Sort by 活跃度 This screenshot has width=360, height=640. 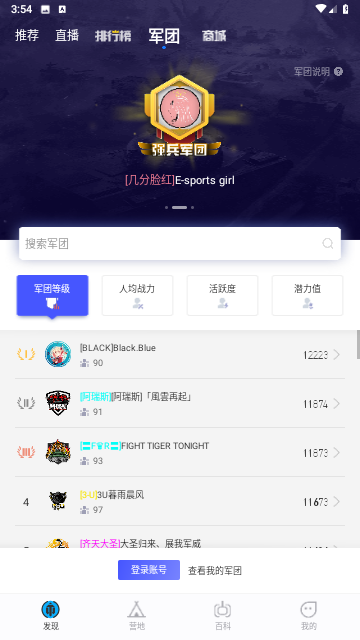pyautogui.click(x=222, y=295)
